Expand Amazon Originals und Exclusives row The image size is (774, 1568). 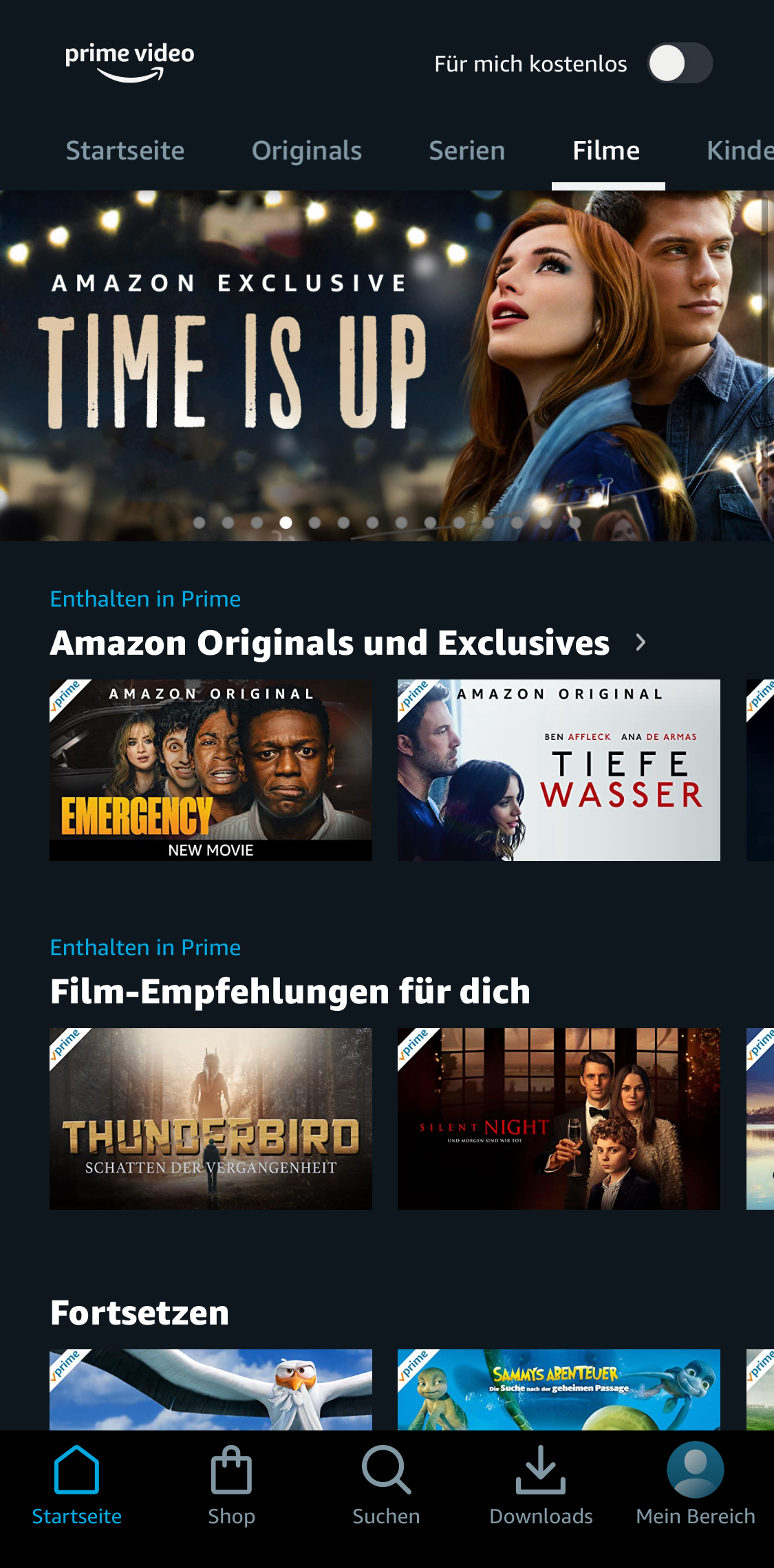point(641,642)
